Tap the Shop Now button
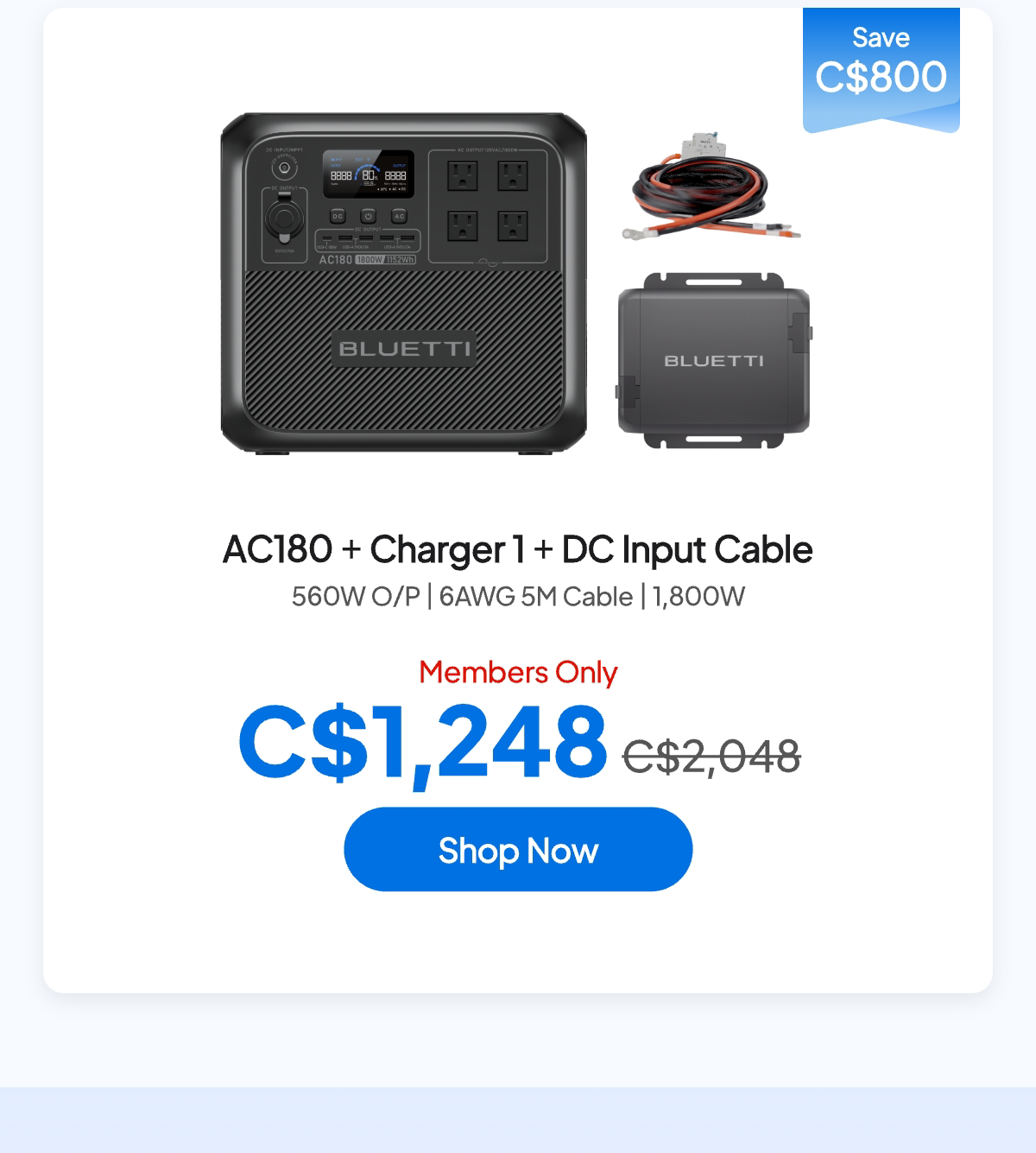Viewport: 1036px width, 1153px height. tap(518, 850)
